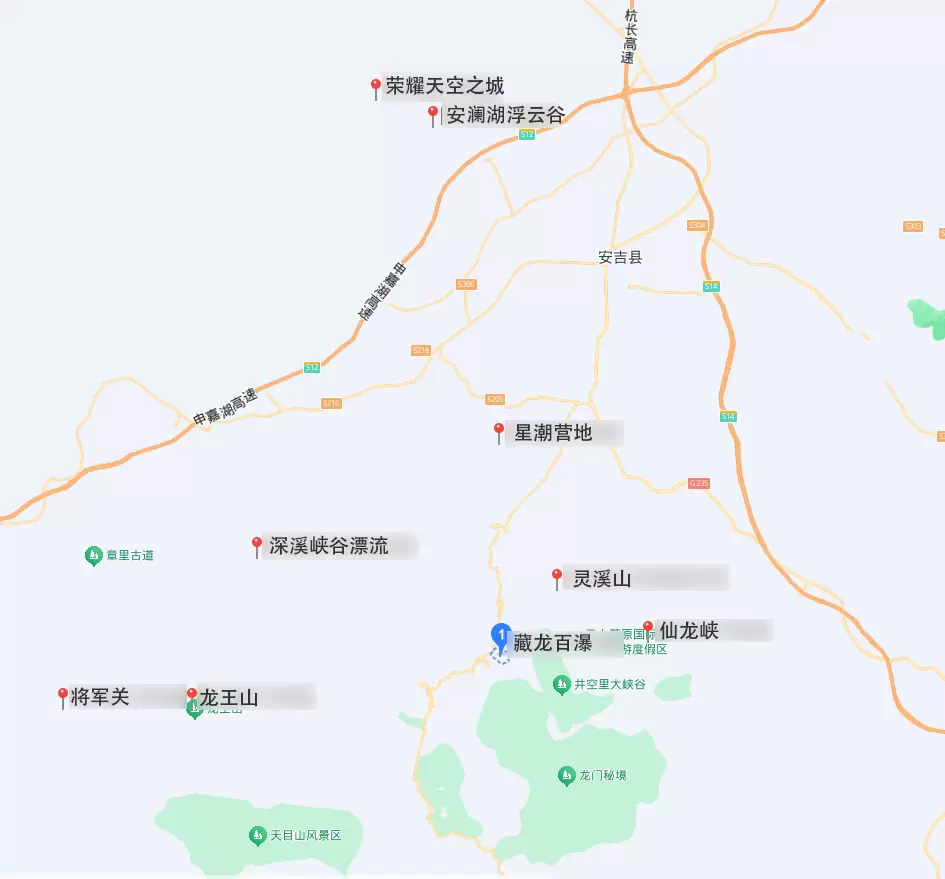Tap the 安澜湖浮云谷 location marker
The width and height of the screenshot is (945, 879).
(x=433, y=115)
